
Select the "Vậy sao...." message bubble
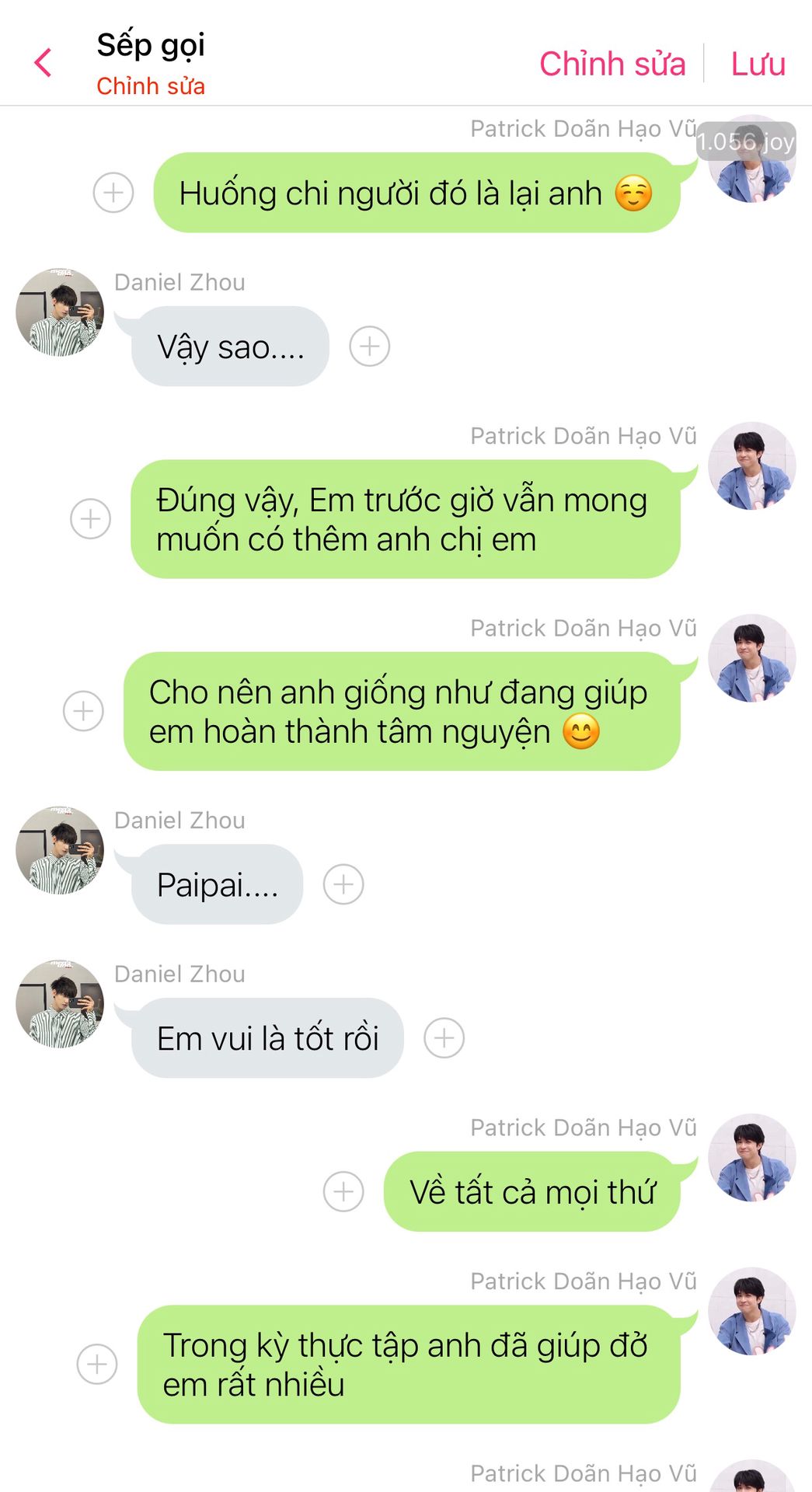pyautogui.click(x=230, y=347)
